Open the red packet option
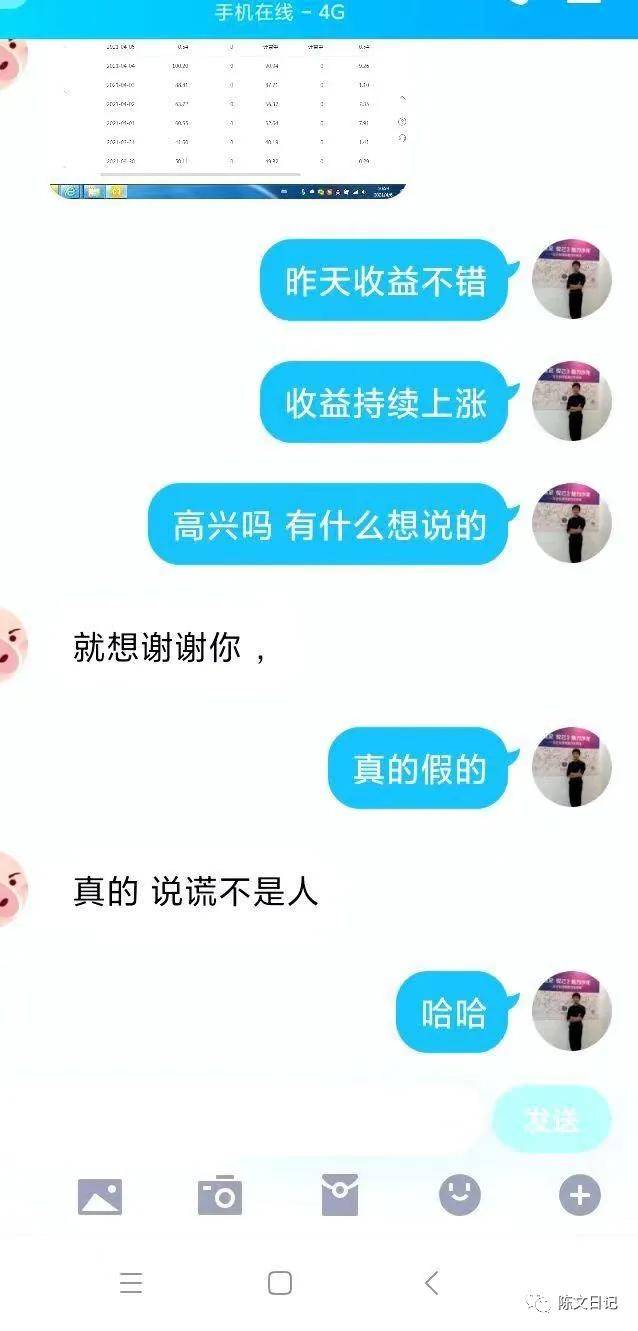638x1331 pixels. (x=340, y=1196)
